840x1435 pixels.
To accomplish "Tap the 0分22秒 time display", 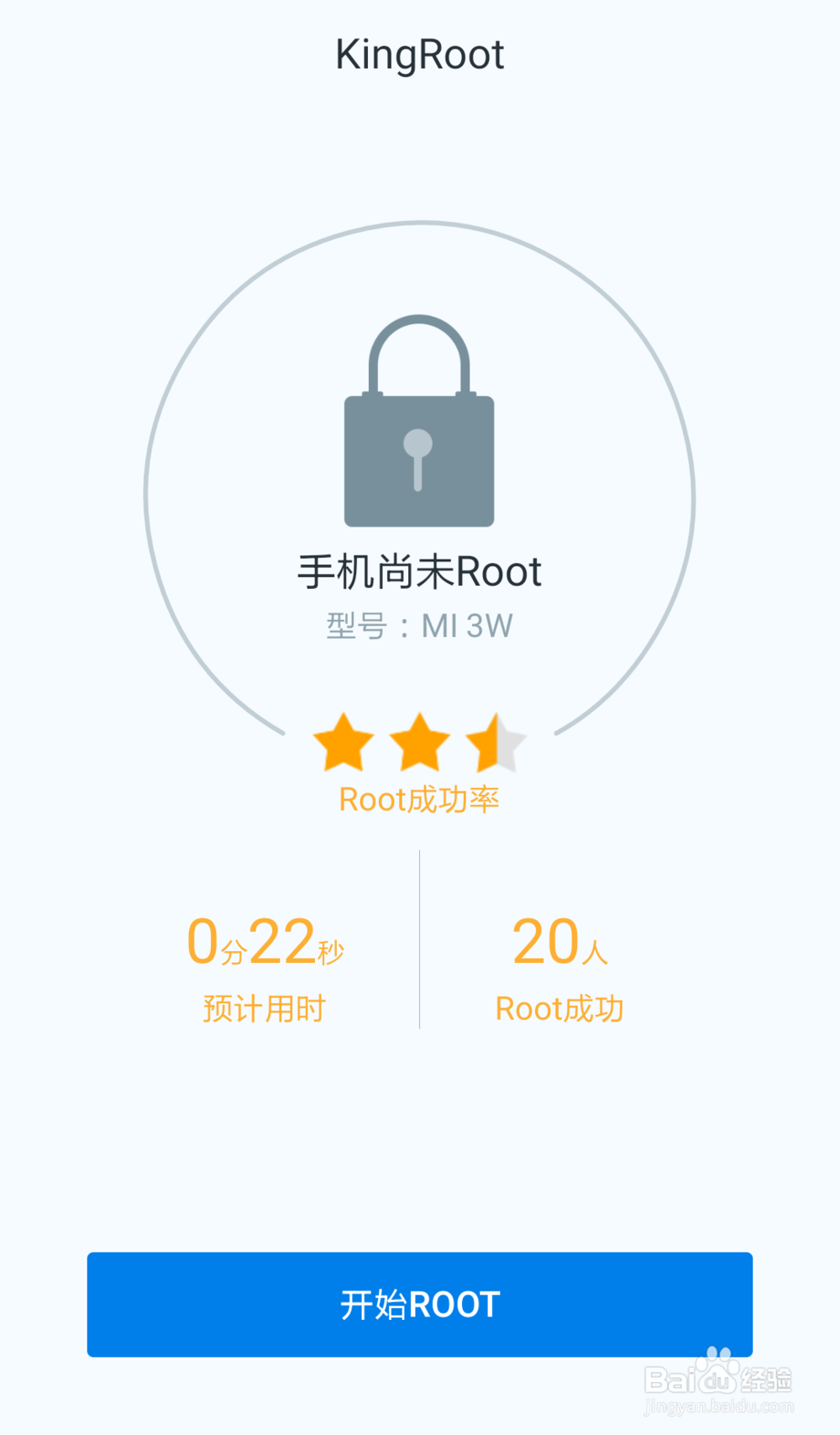I will (263, 943).
